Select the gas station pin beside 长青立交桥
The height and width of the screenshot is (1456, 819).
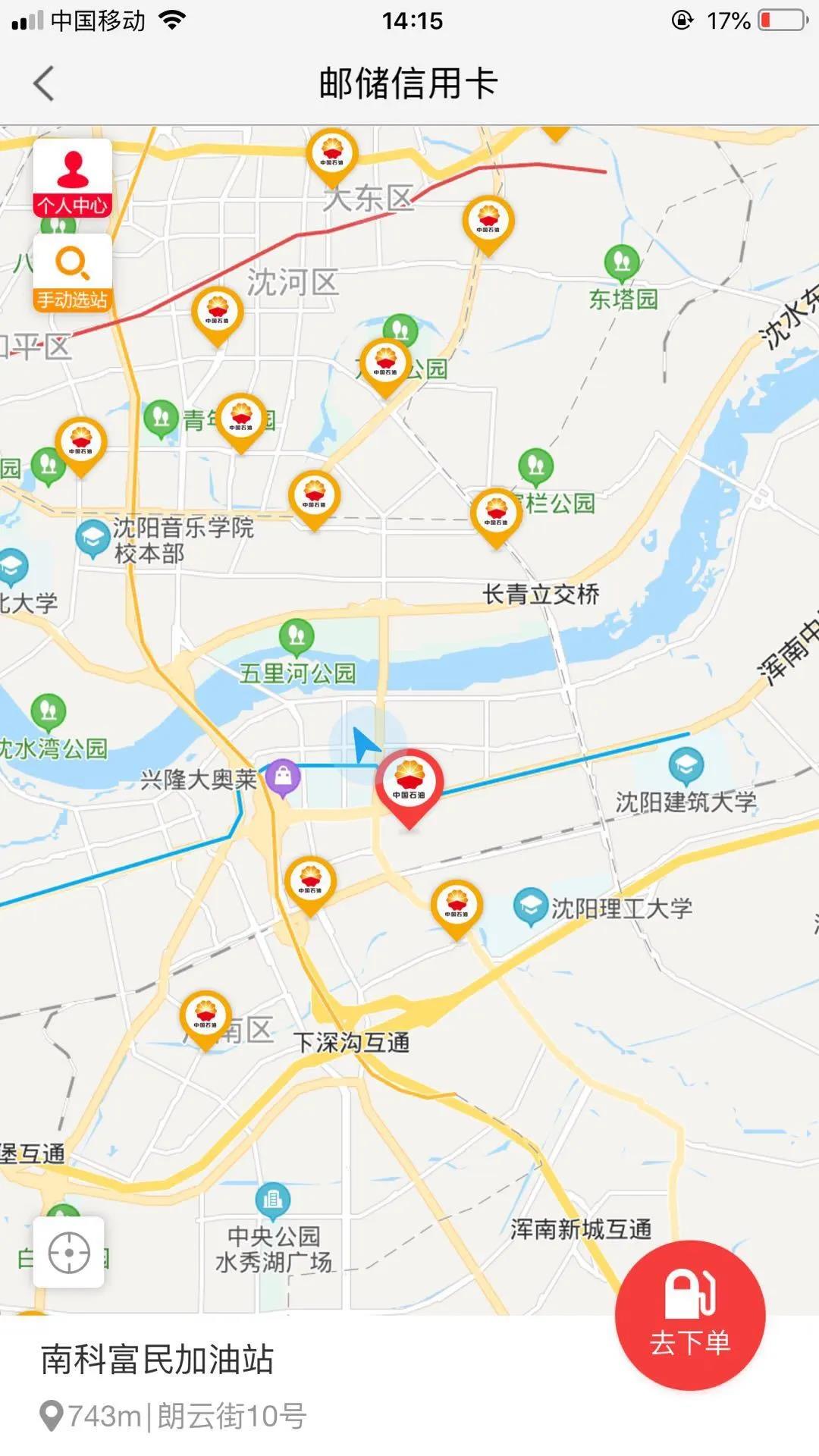point(496,514)
